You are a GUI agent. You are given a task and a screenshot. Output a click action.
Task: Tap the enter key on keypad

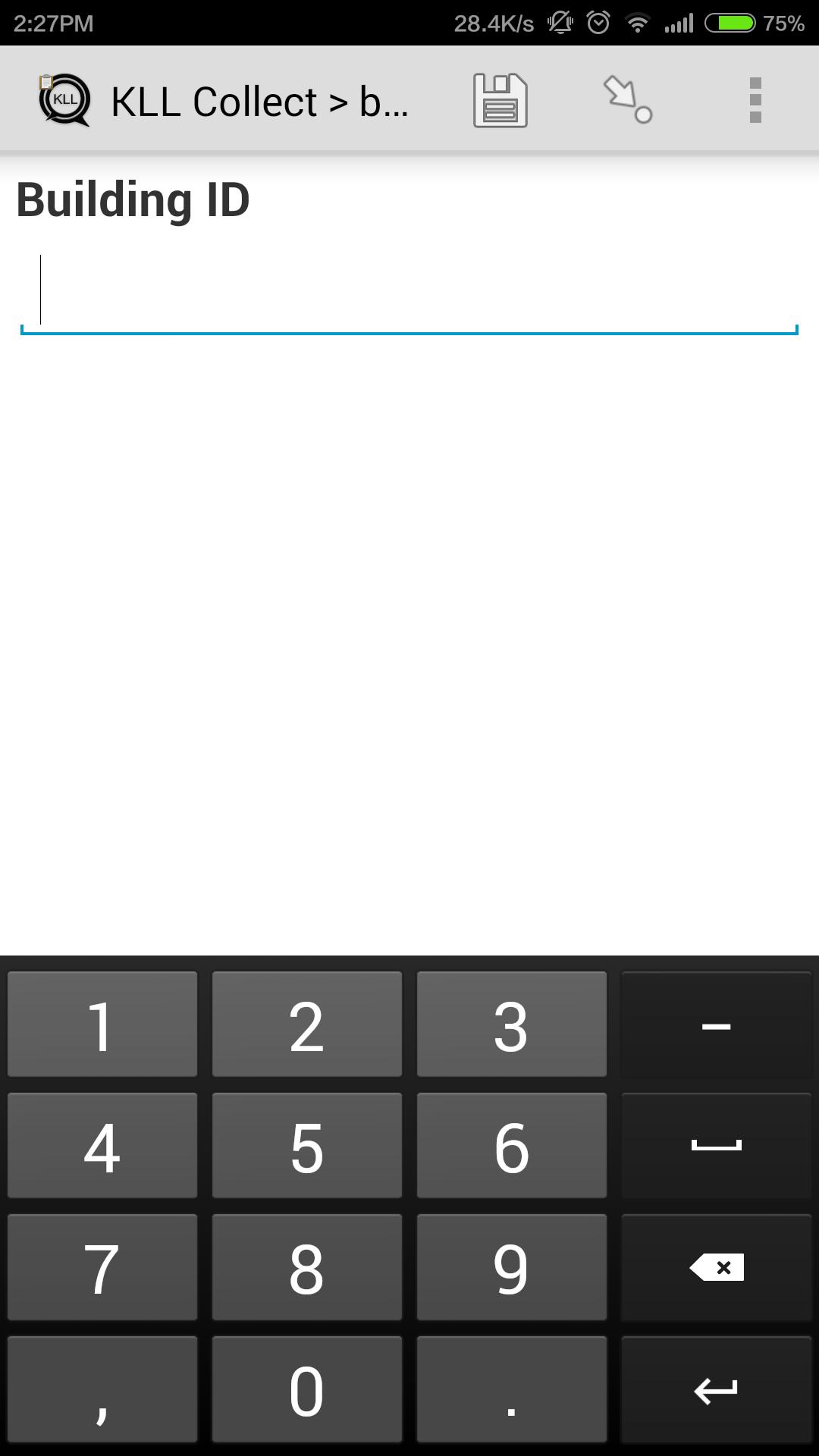pos(717,1389)
